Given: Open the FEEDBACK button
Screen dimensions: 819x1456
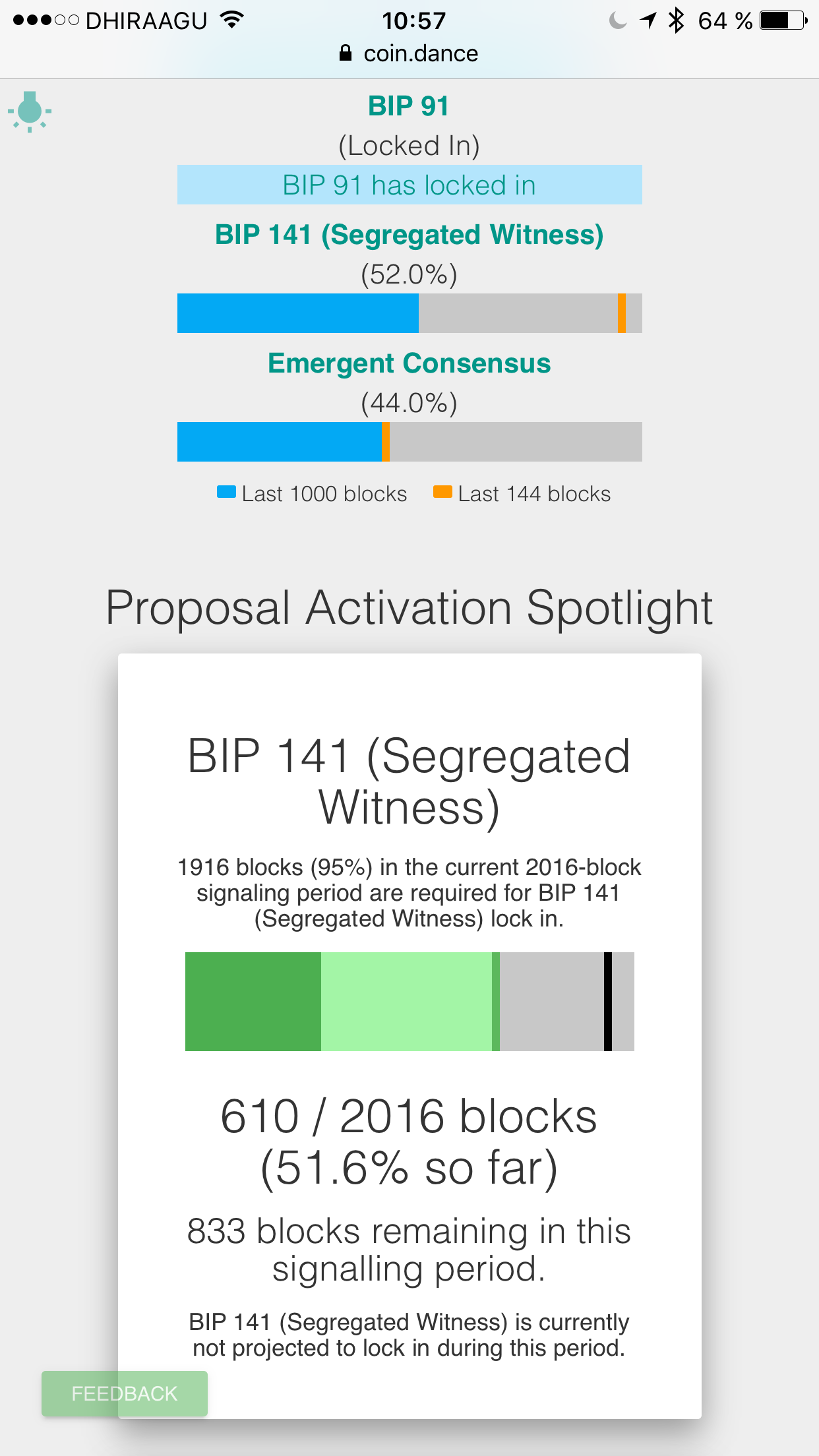Looking at the screenshot, I should [124, 1393].
